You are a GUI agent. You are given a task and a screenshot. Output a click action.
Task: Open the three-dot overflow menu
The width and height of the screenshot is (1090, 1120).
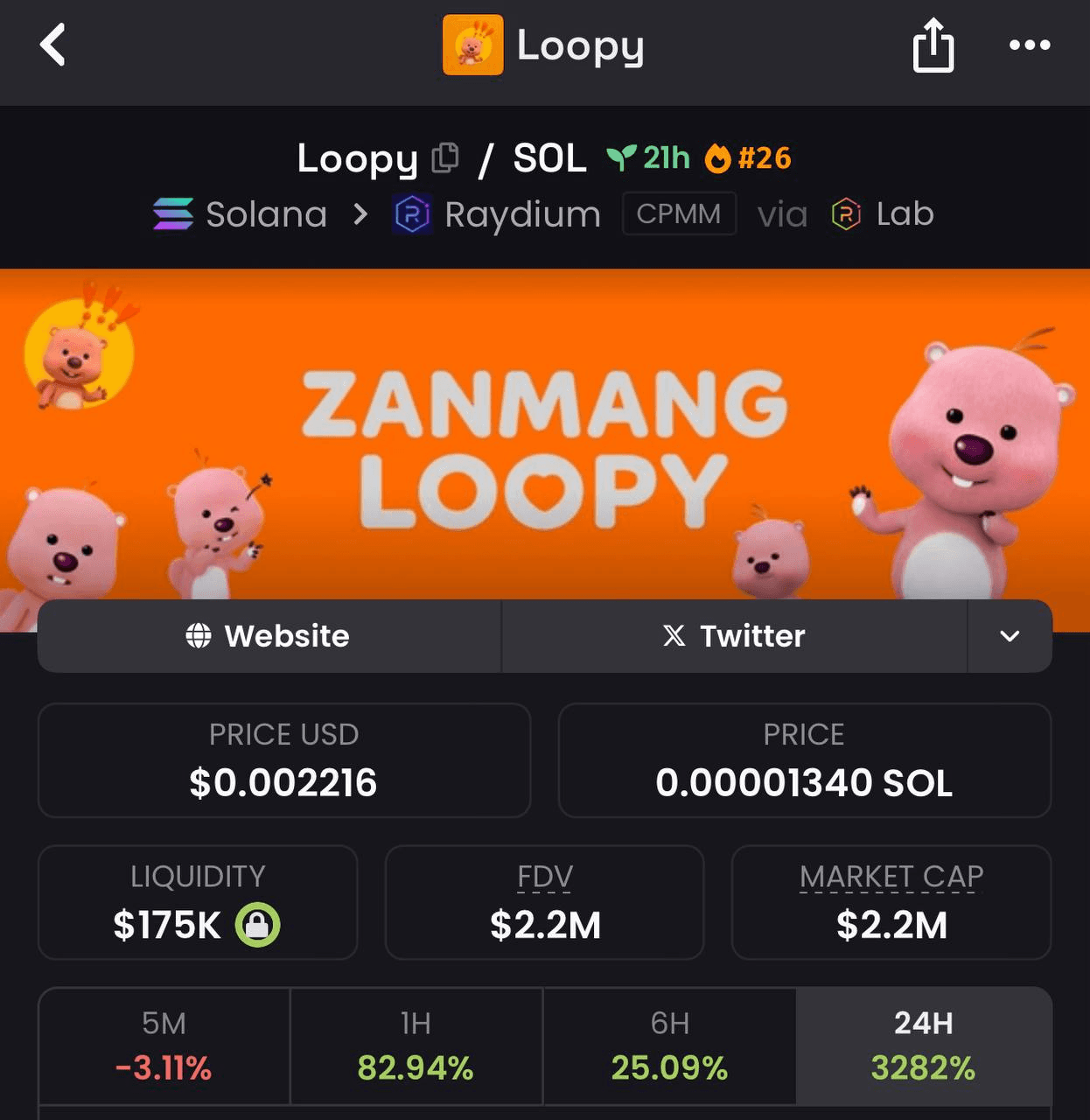(1029, 45)
